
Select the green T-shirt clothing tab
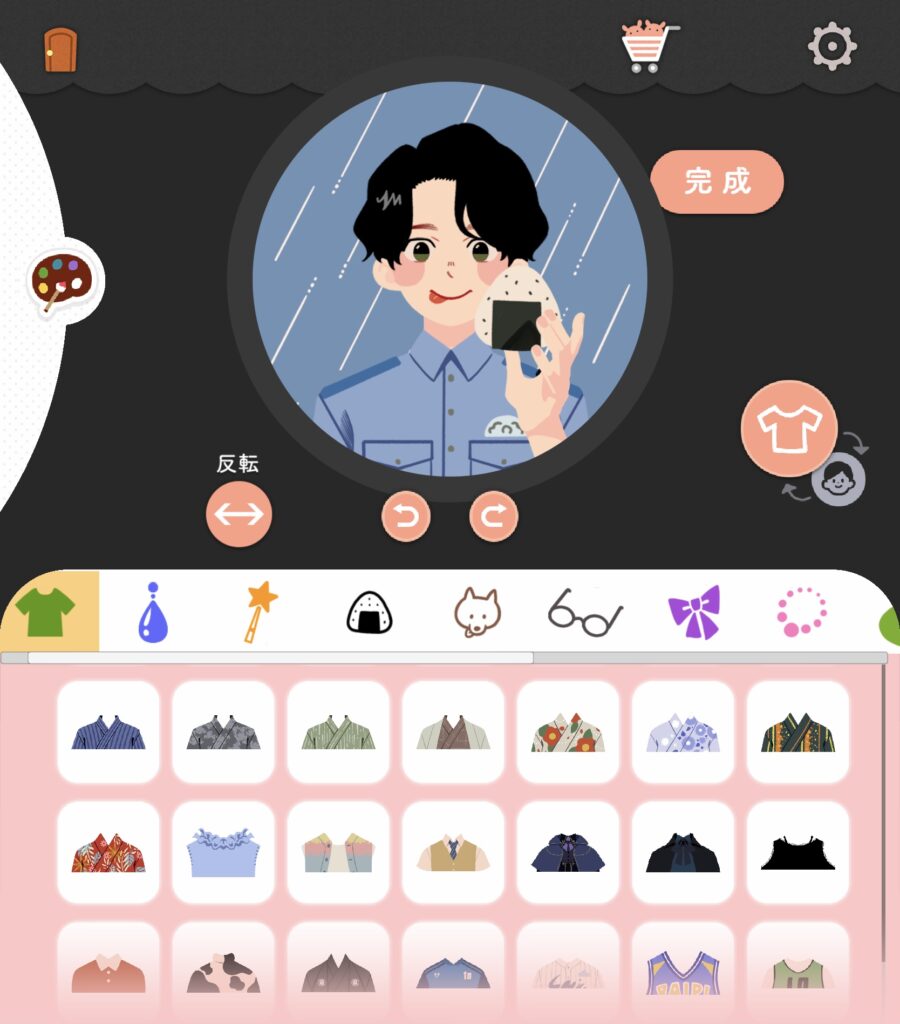coord(46,611)
